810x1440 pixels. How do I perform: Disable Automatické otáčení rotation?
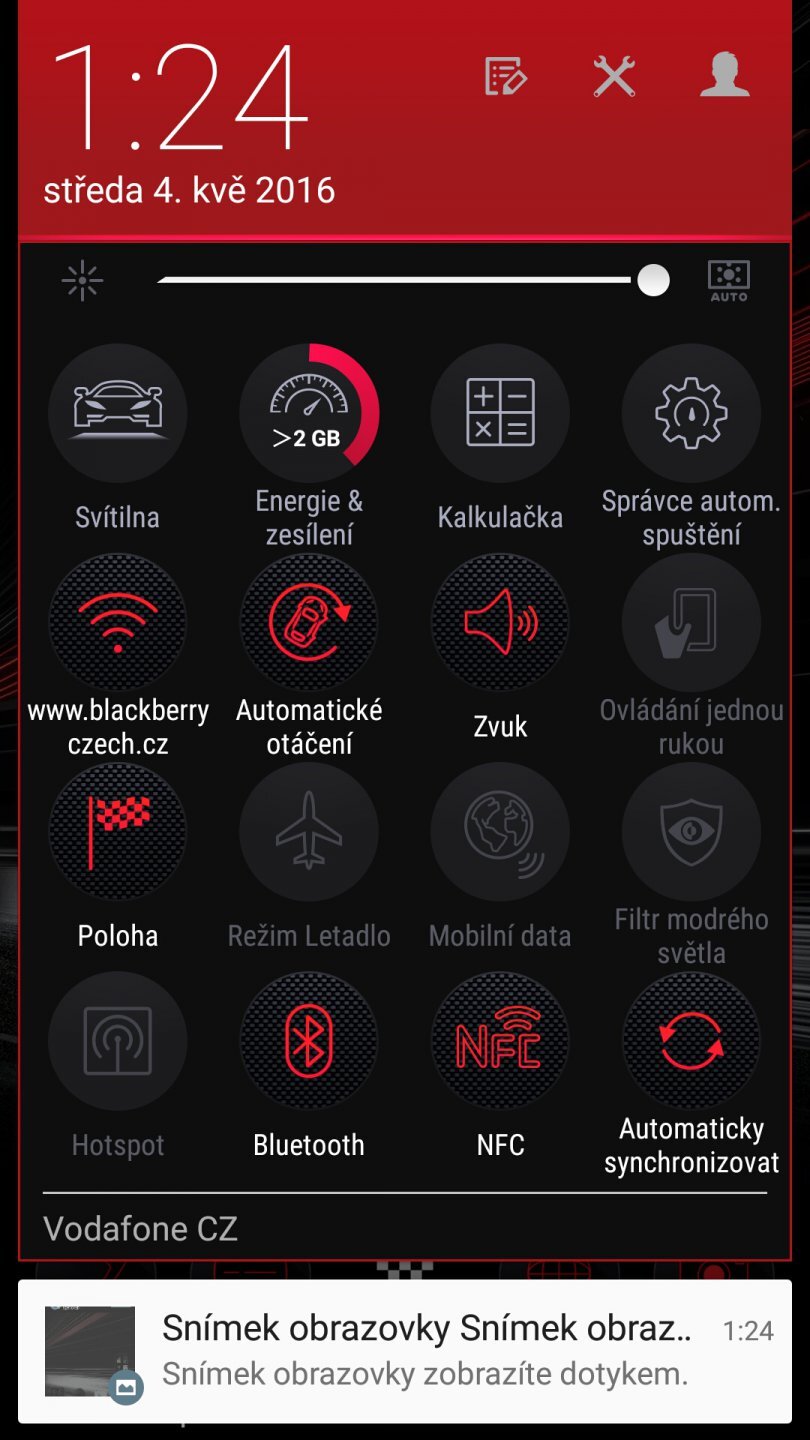[x=309, y=621]
